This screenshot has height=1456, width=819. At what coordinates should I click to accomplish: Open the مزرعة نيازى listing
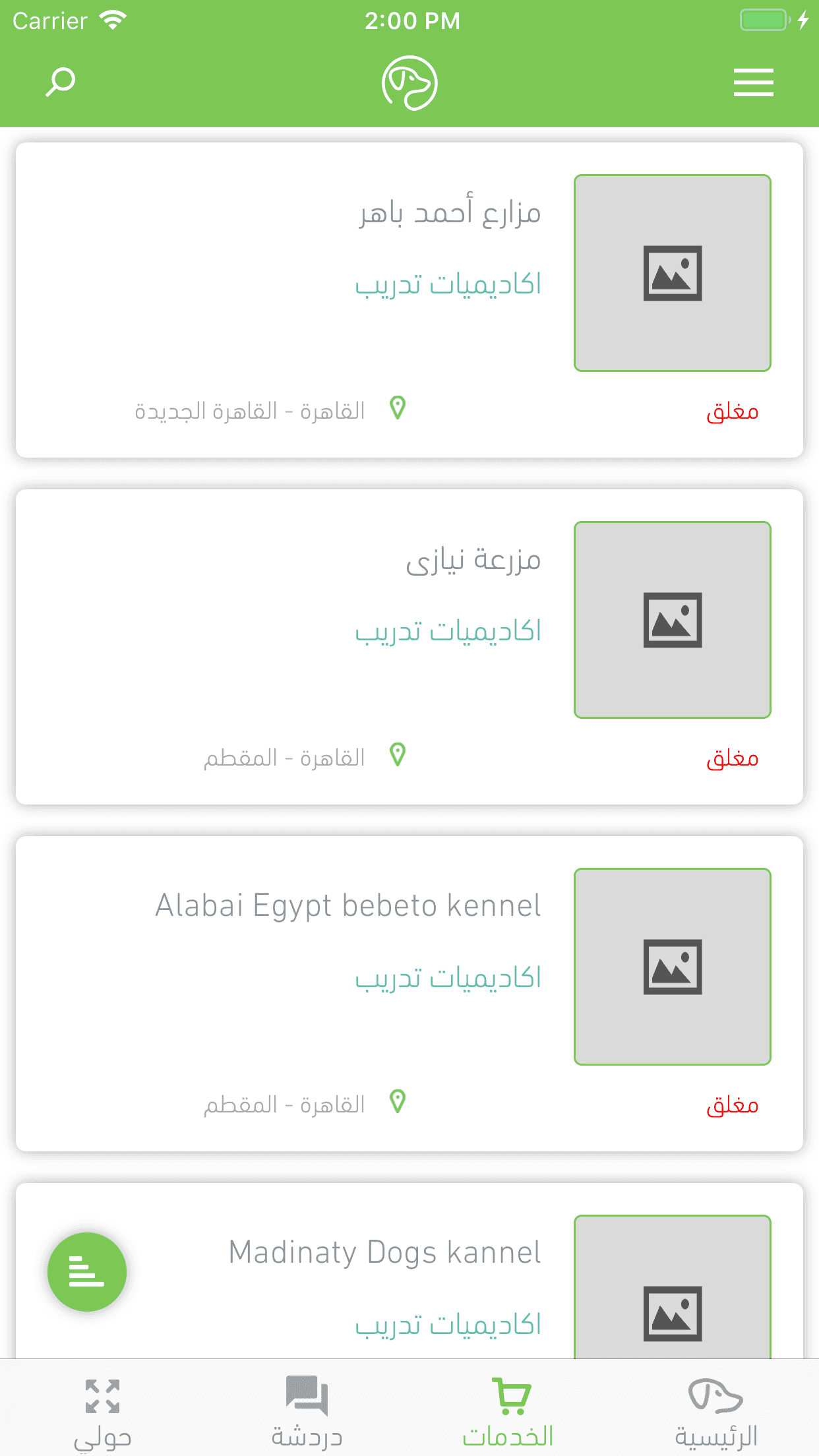pyautogui.click(x=473, y=561)
